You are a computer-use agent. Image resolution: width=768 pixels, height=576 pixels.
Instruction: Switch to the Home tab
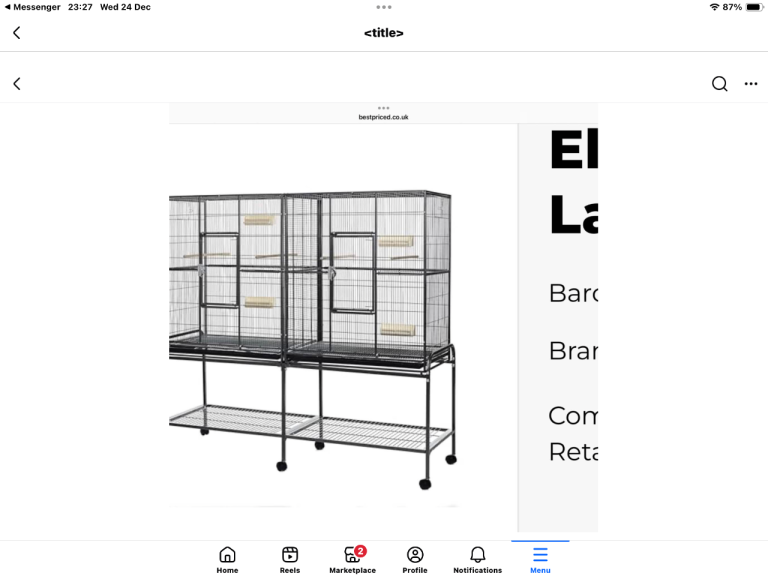[227, 559]
